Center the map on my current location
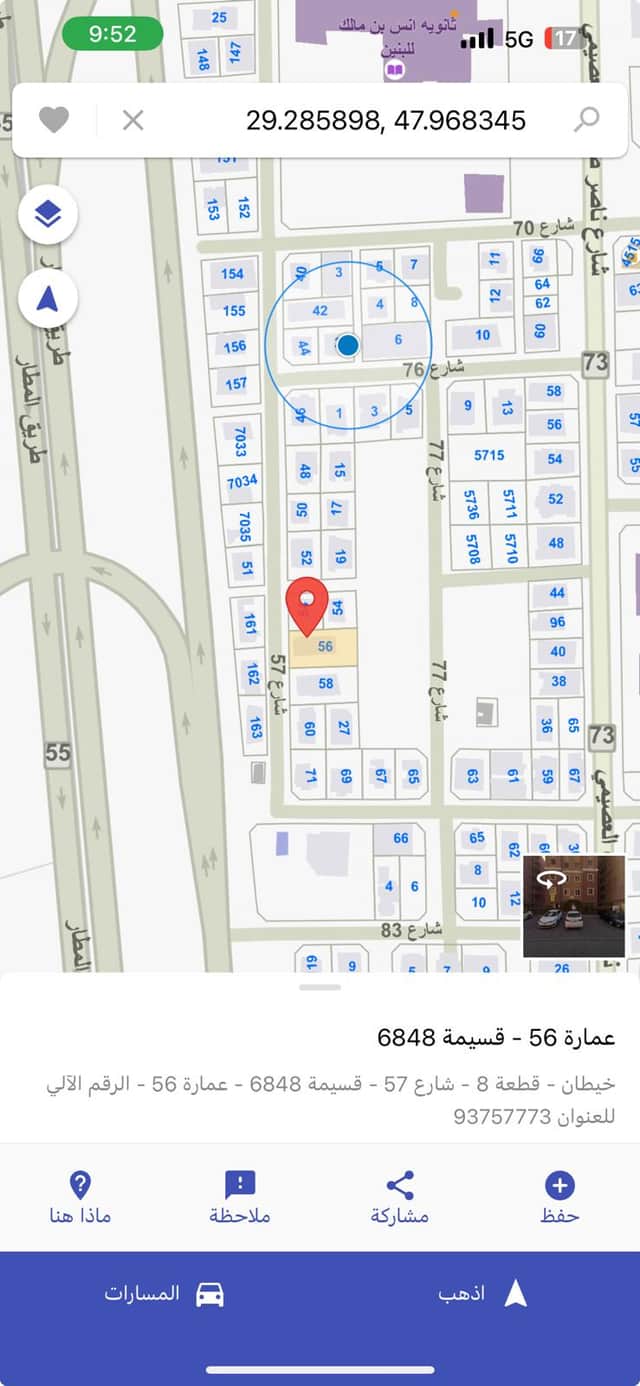The height and width of the screenshot is (1386, 640). (x=47, y=298)
